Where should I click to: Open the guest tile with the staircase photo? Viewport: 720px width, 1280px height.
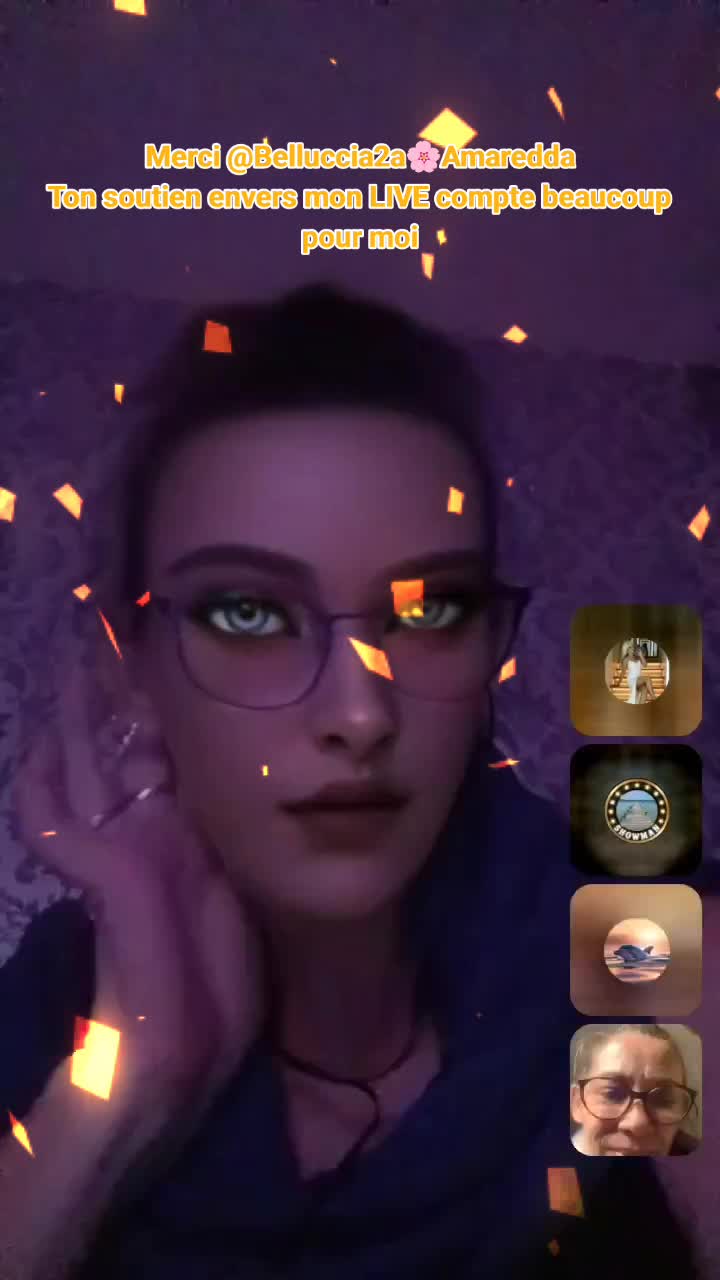[636, 670]
